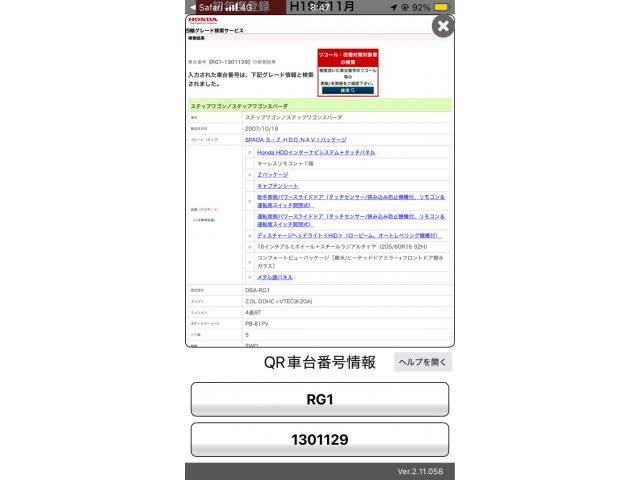Open the SPADA S・Z HDD NAVI grade link
The image size is (640, 480).
pos(297,140)
